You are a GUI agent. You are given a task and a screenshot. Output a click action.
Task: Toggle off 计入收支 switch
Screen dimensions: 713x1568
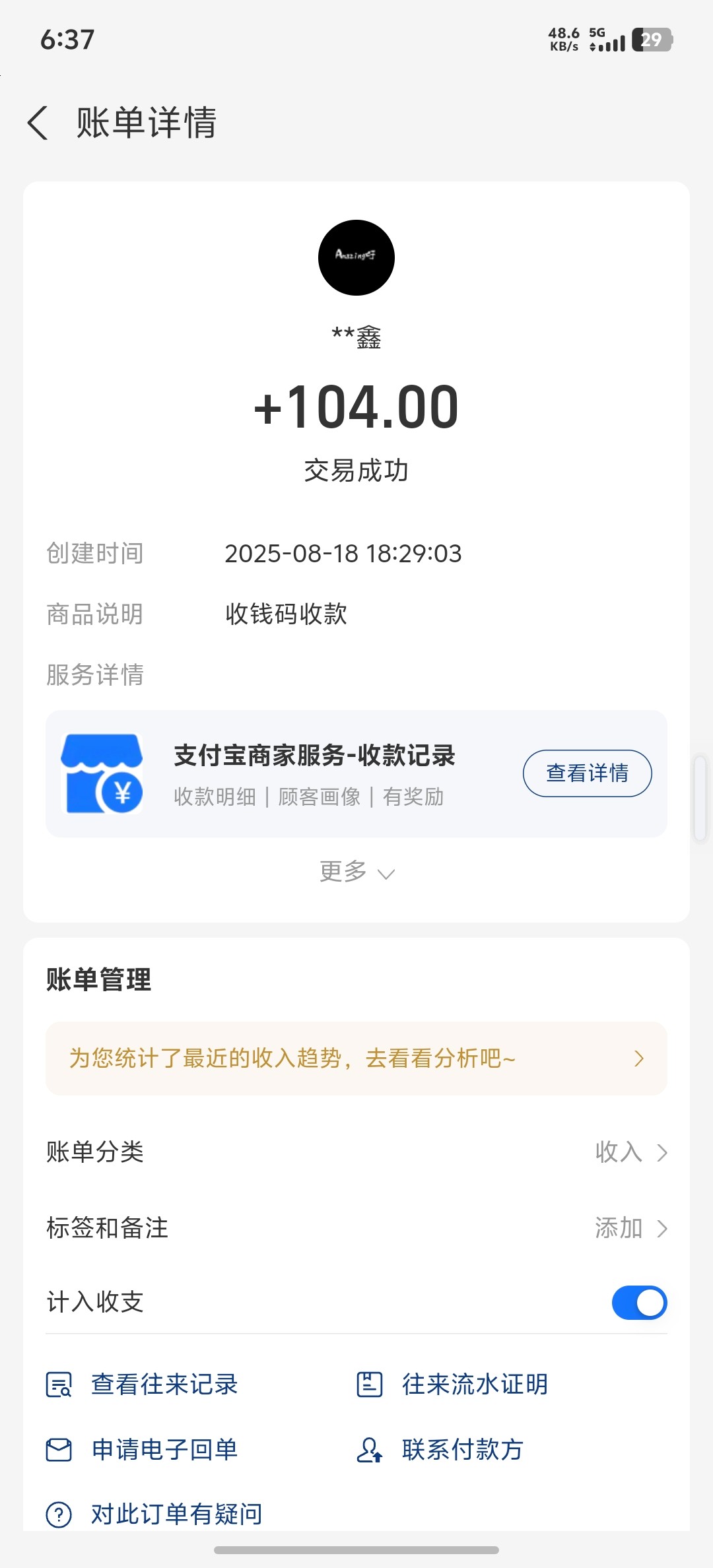tap(638, 1303)
